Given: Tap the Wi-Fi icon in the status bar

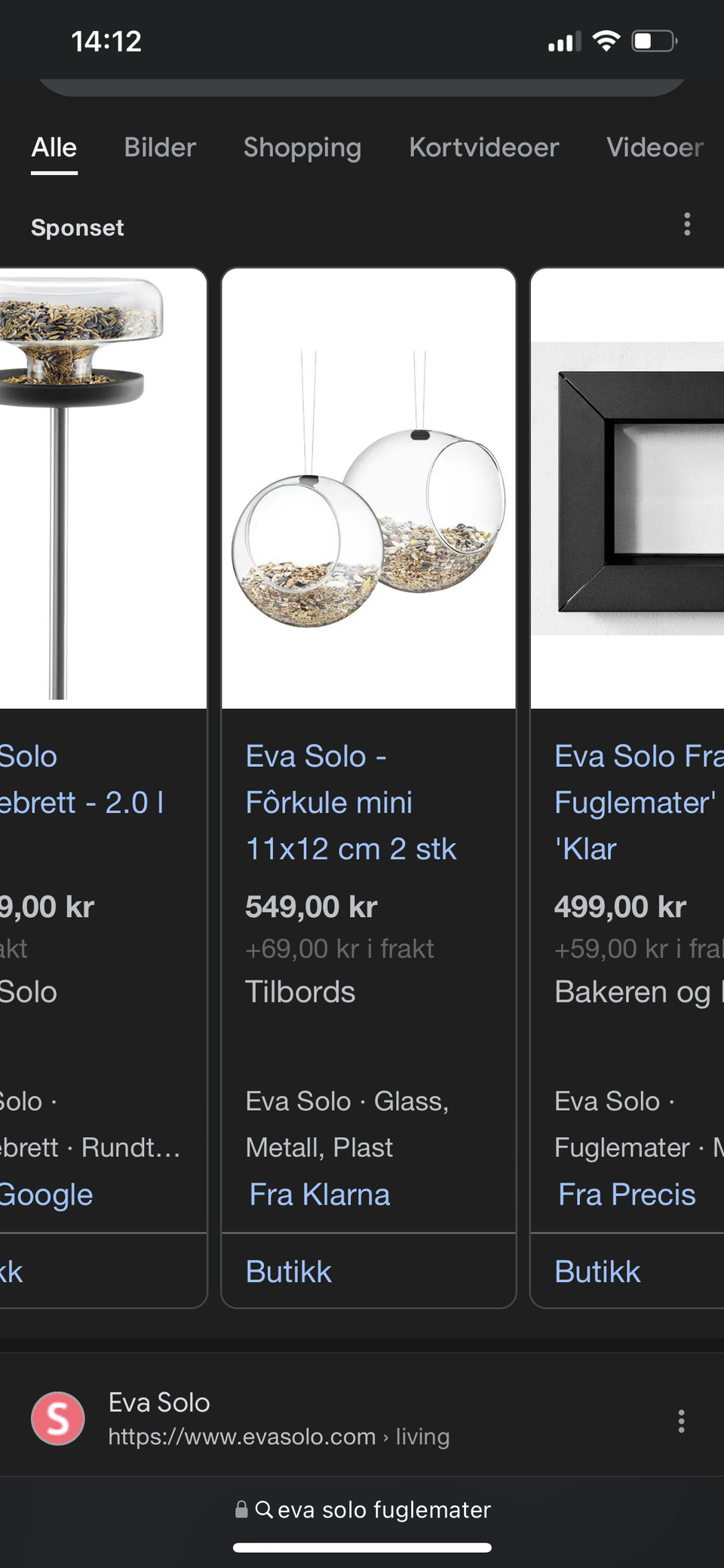Looking at the screenshot, I should pos(608,40).
